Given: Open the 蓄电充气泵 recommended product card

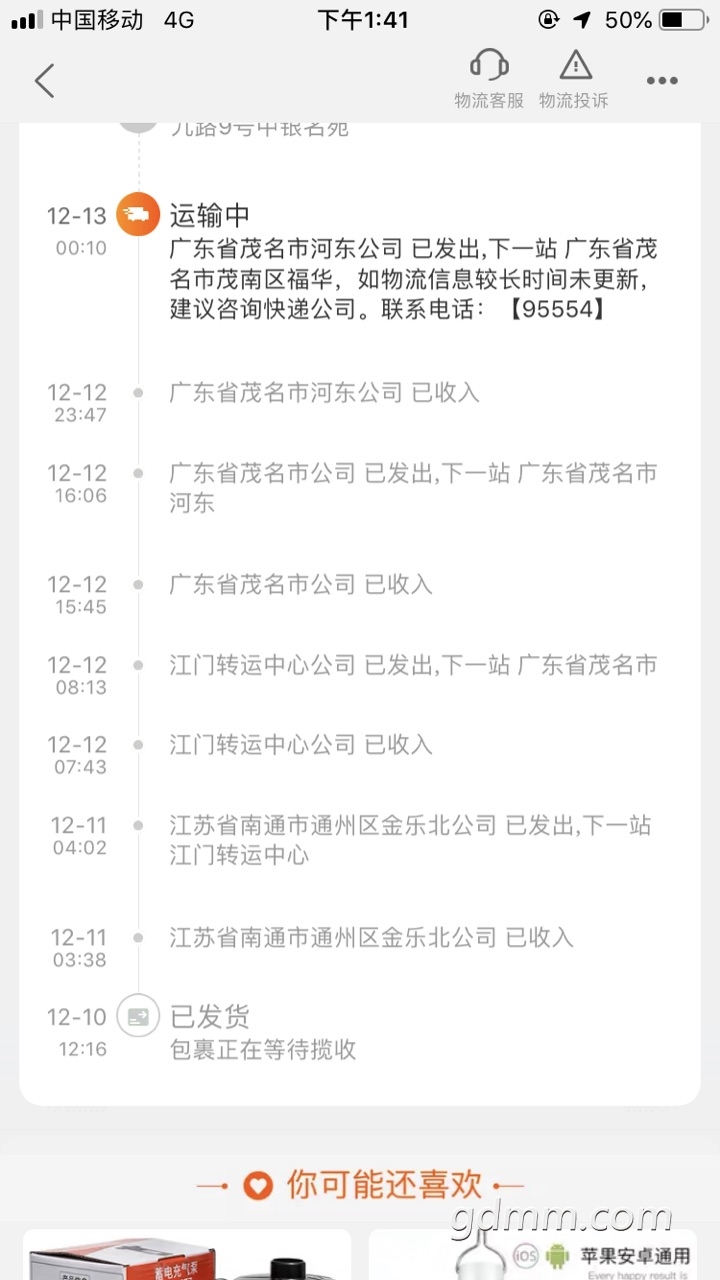Looking at the screenshot, I should coord(187,1256).
